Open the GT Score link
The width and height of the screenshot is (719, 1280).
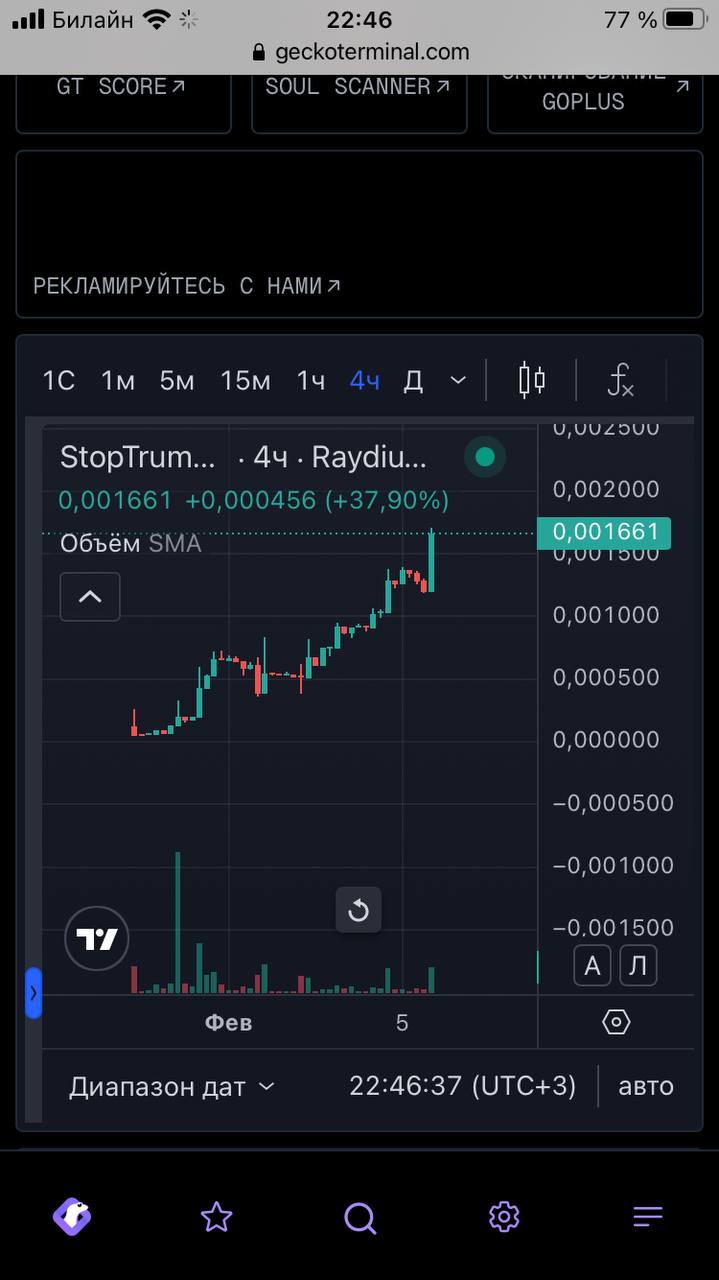[x=122, y=88]
